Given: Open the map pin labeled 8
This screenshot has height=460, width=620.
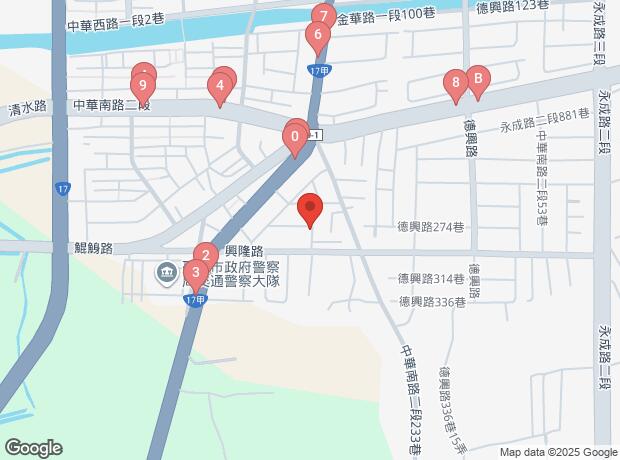Looking at the screenshot, I should (456, 84).
